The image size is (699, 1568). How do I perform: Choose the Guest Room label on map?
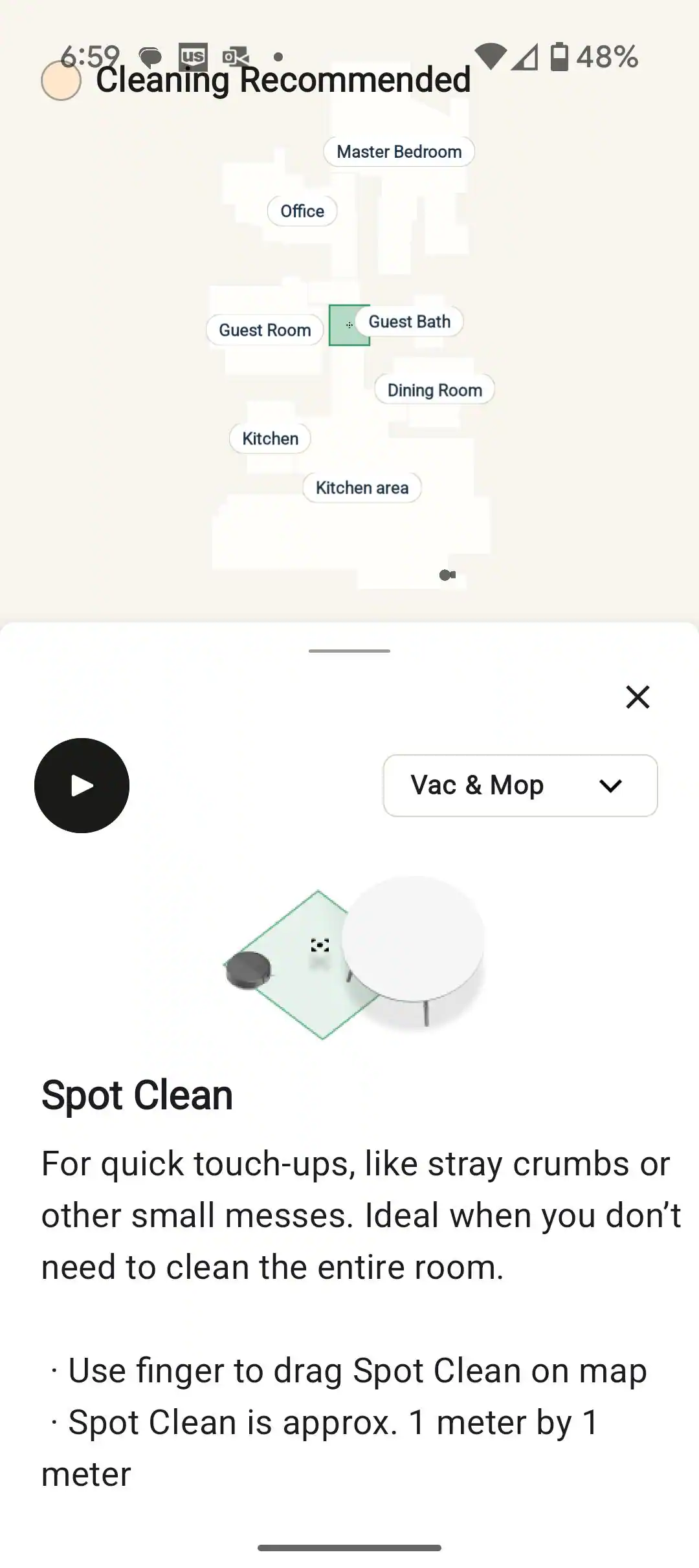point(265,330)
